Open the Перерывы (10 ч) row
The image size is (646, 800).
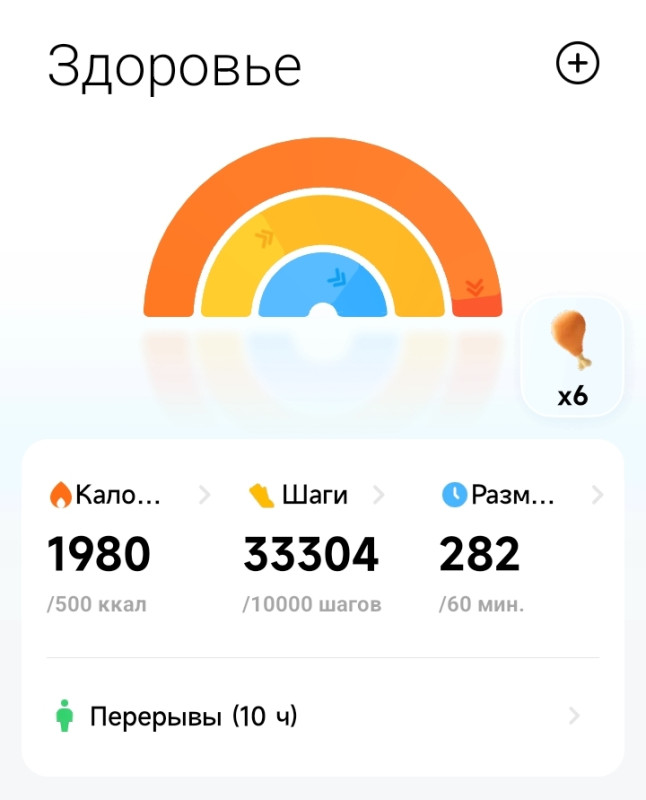[x=322, y=716]
